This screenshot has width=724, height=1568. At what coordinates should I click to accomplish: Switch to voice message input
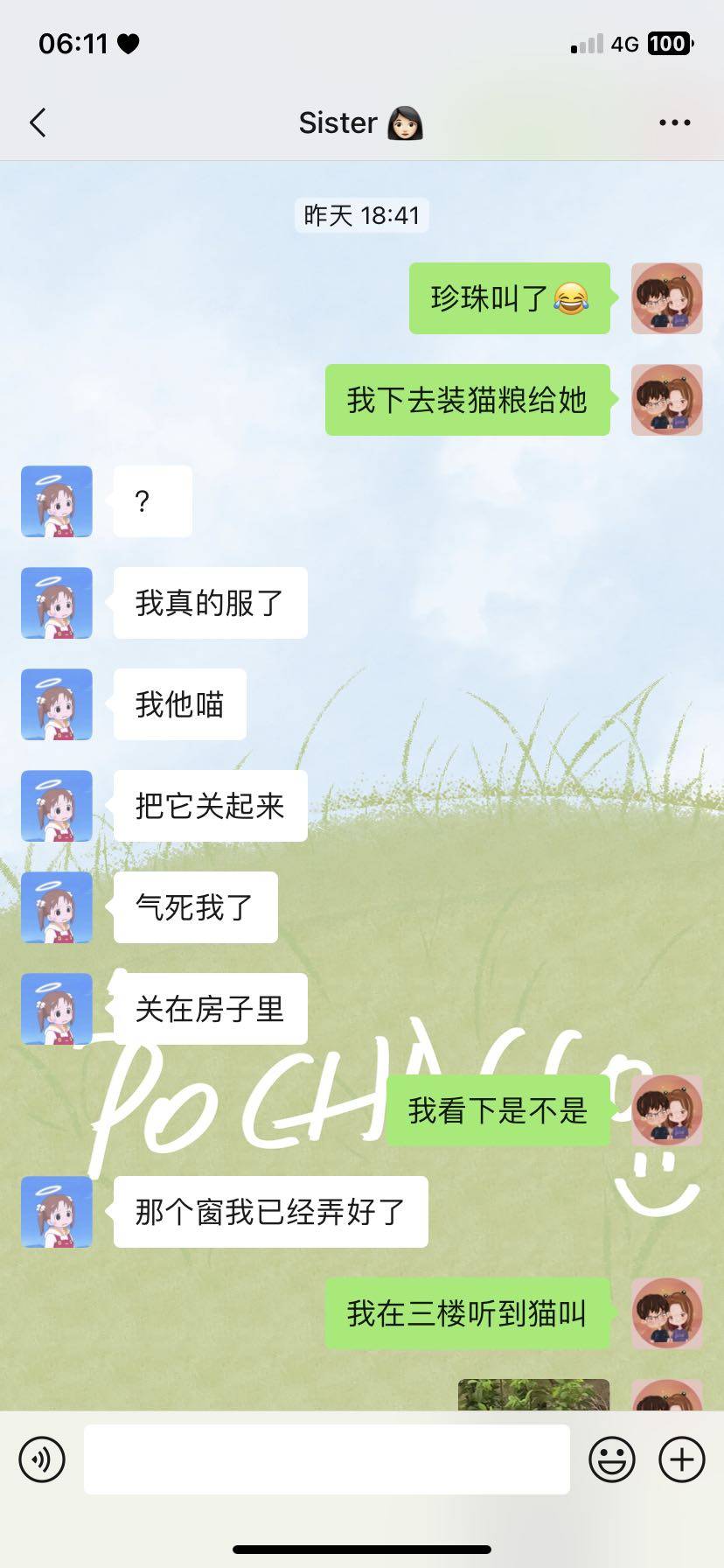pyautogui.click(x=42, y=1459)
